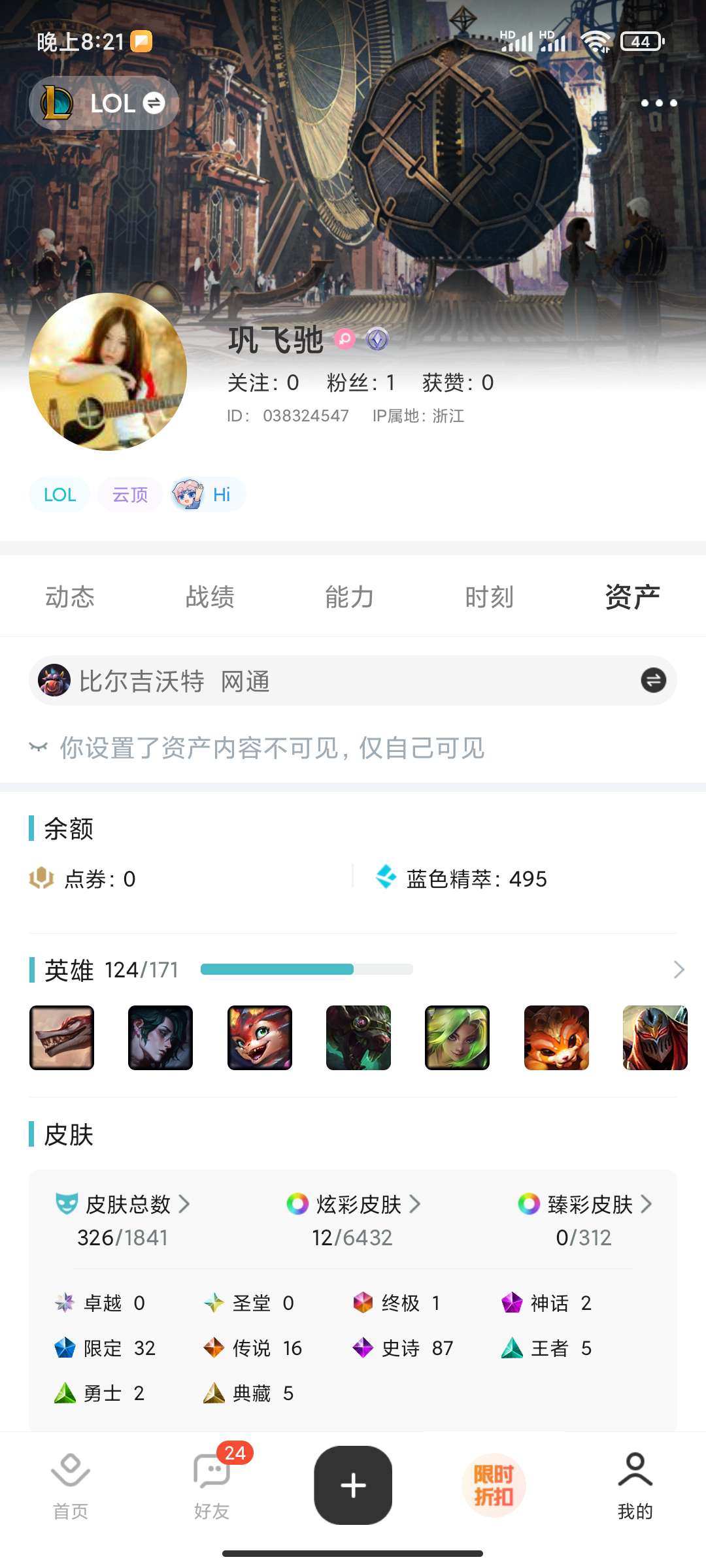Screen dimensions: 706x1568
Task: Switch game via the LOL selector
Action: [x=105, y=103]
